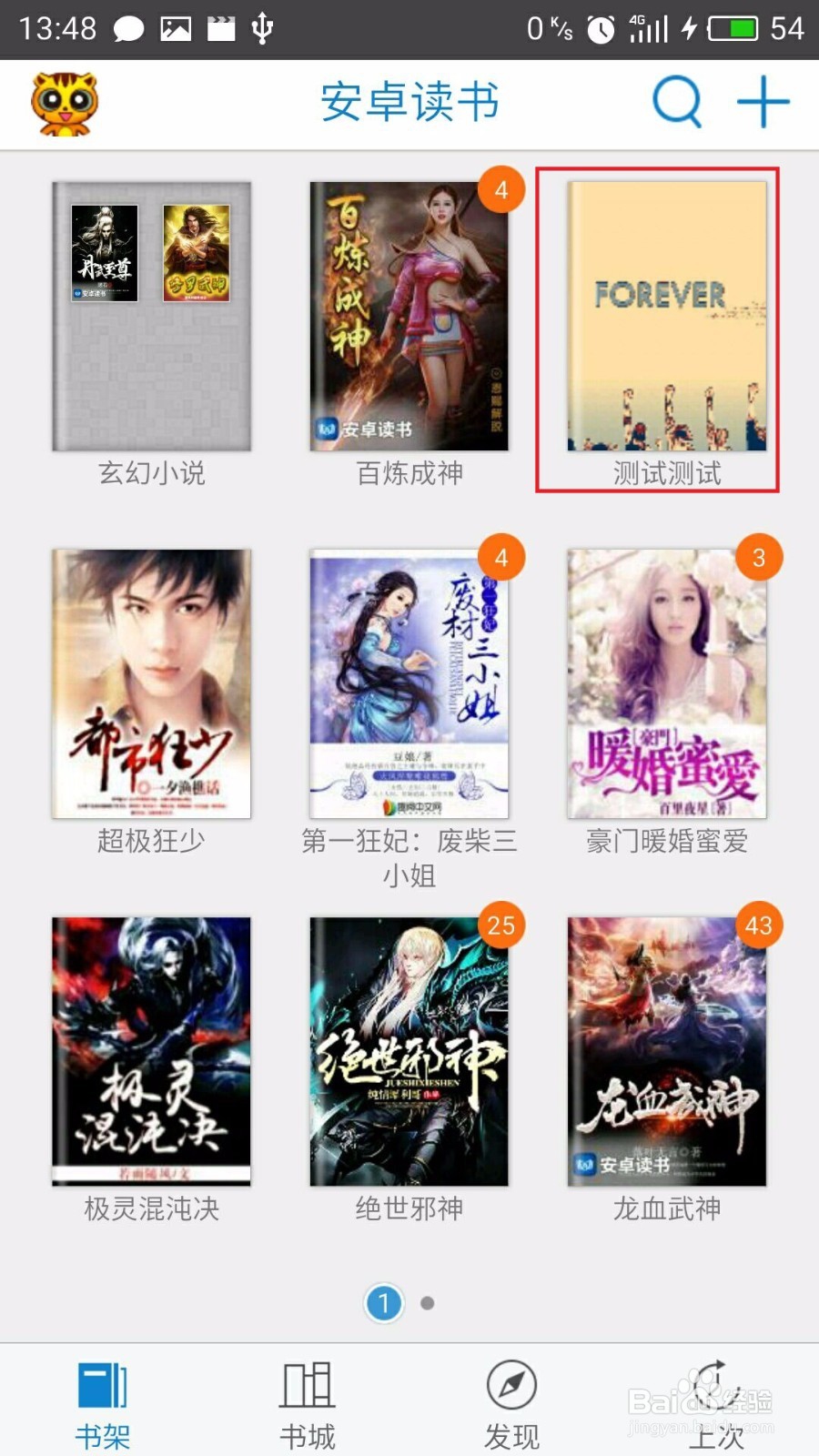Open the book 极灵混沌决

pos(151,1051)
